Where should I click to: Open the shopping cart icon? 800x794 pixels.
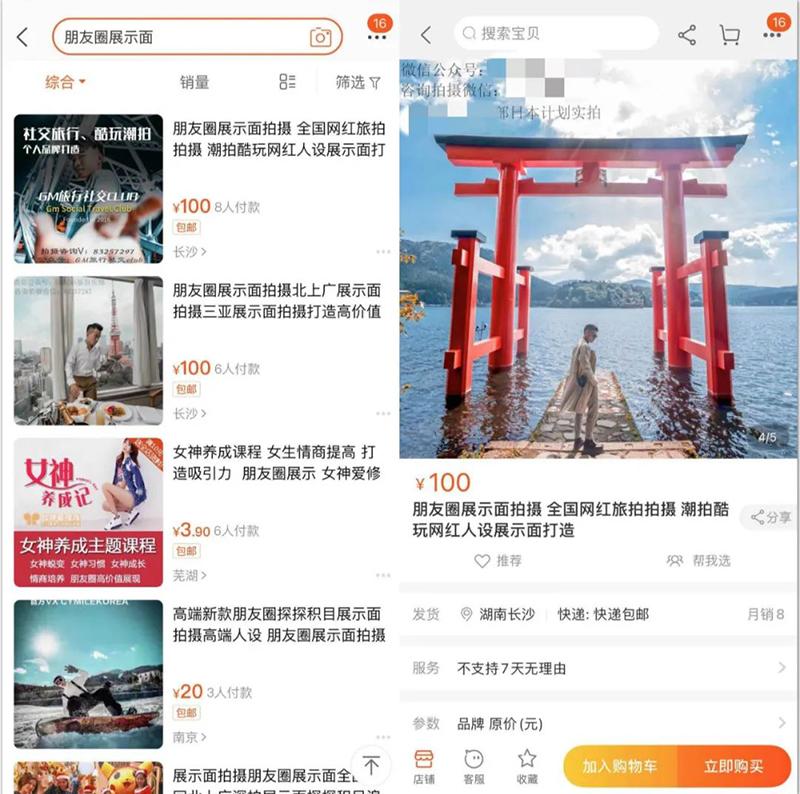pyautogui.click(x=730, y=35)
